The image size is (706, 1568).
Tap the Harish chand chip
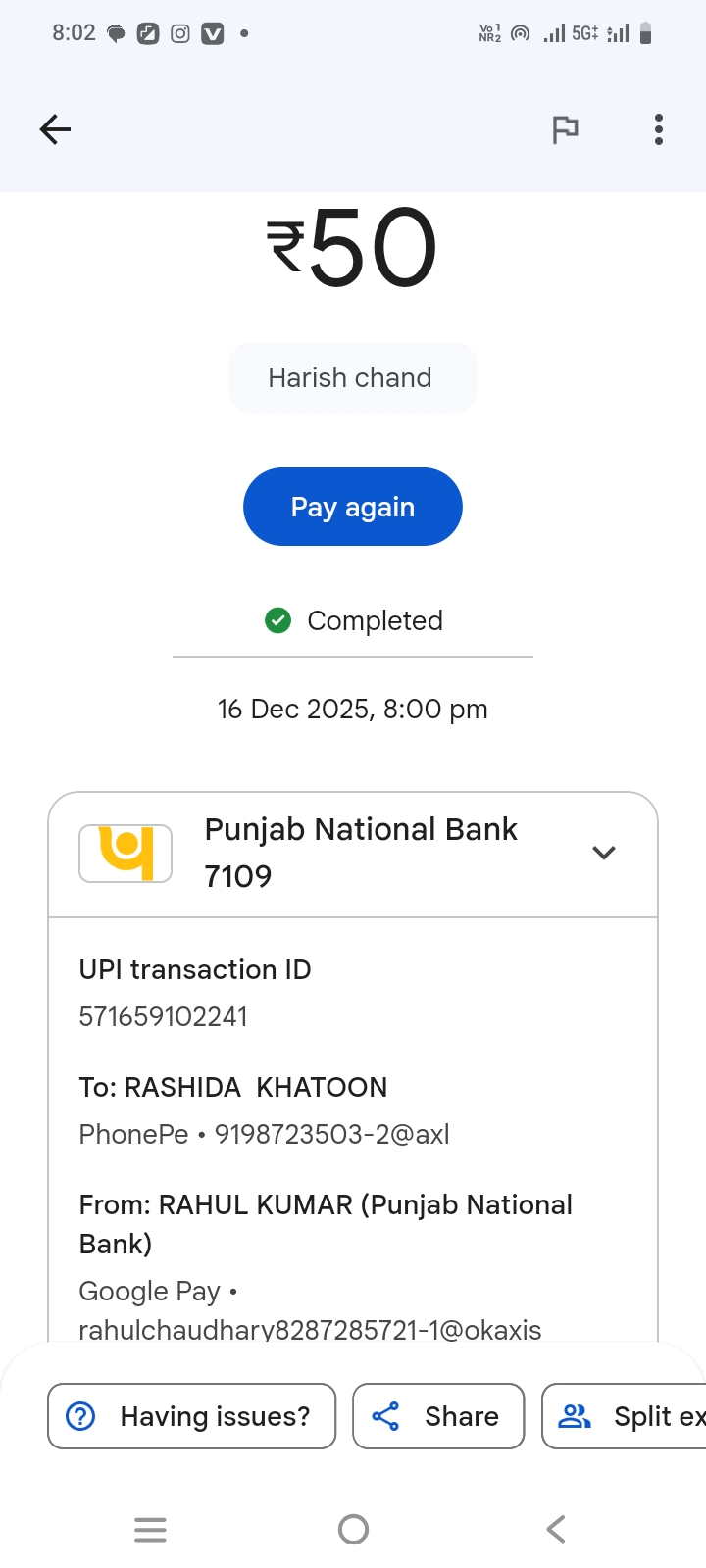pyautogui.click(x=352, y=377)
